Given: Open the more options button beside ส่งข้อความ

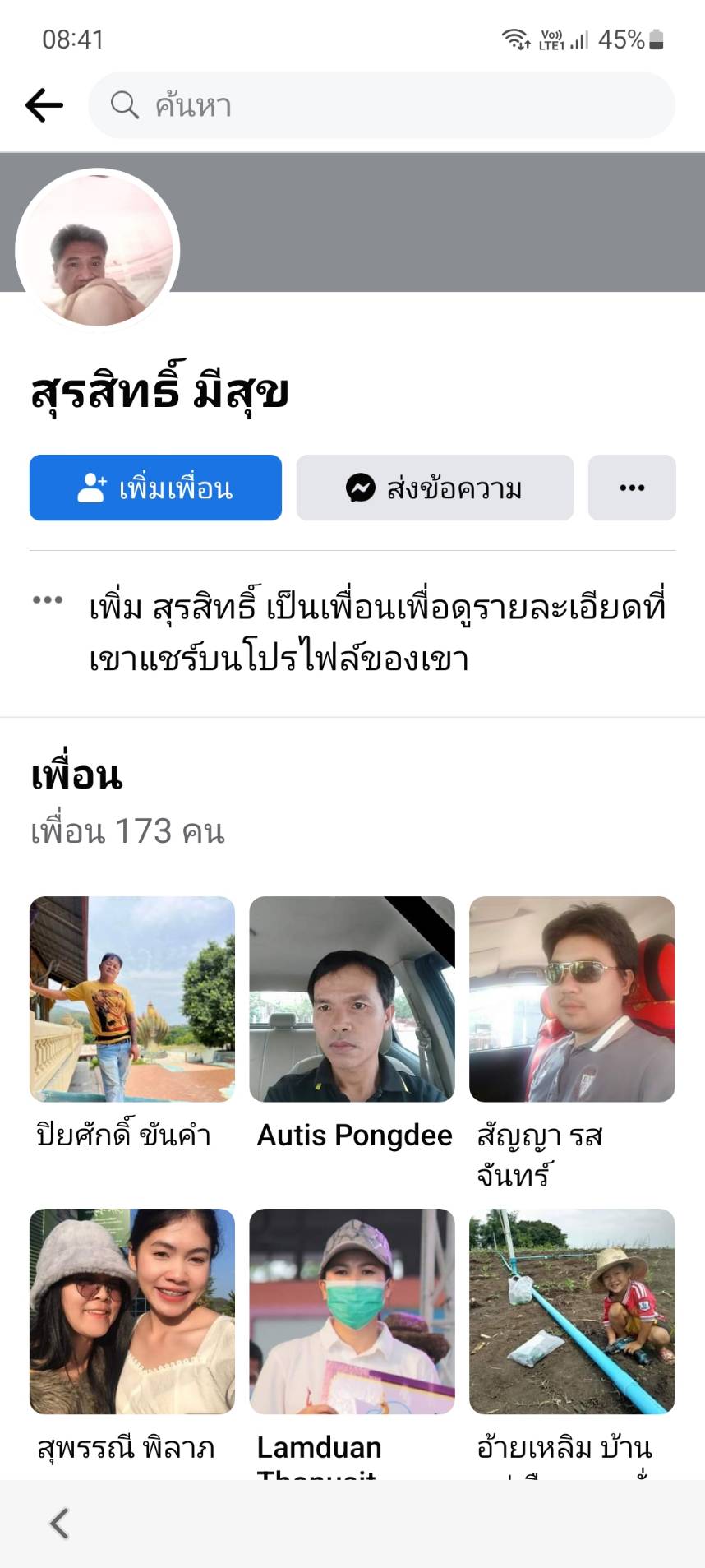Looking at the screenshot, I should pyautogui.click(x=631, y=488).
